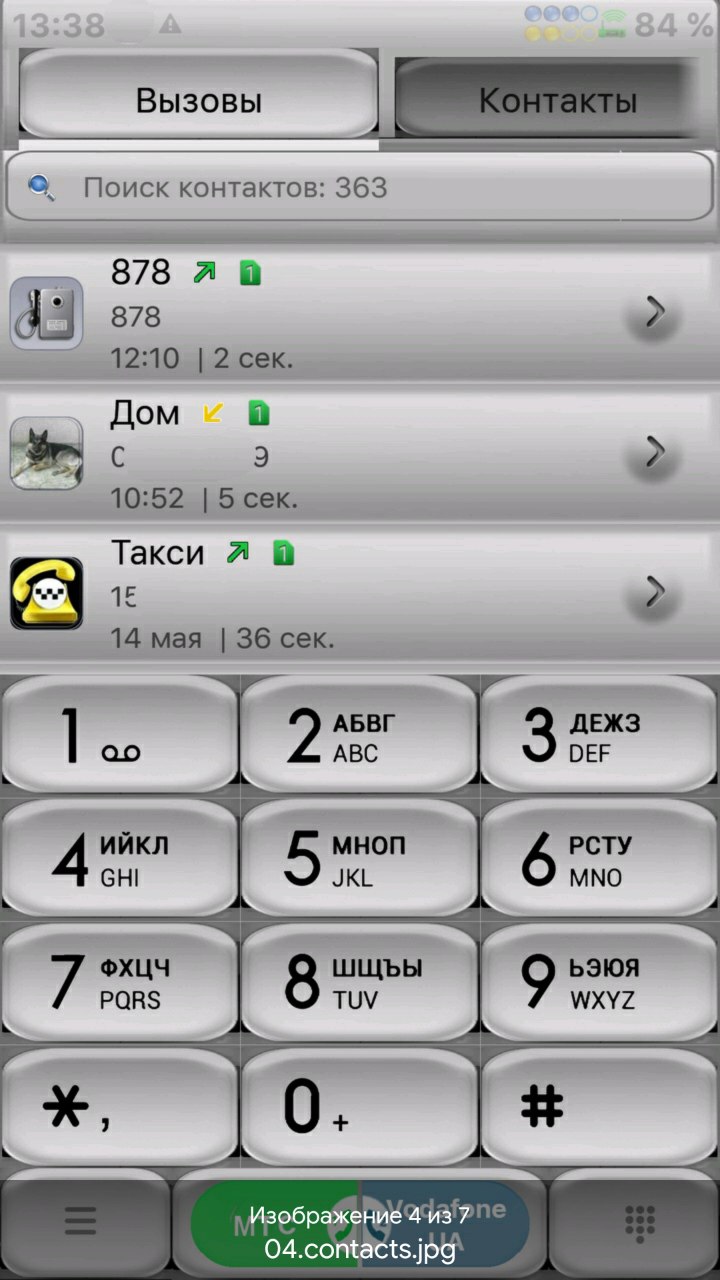Viewport: 720px width, 1280px height.
Task: Tap the 0 plus key
Action: click(360, 1107)
